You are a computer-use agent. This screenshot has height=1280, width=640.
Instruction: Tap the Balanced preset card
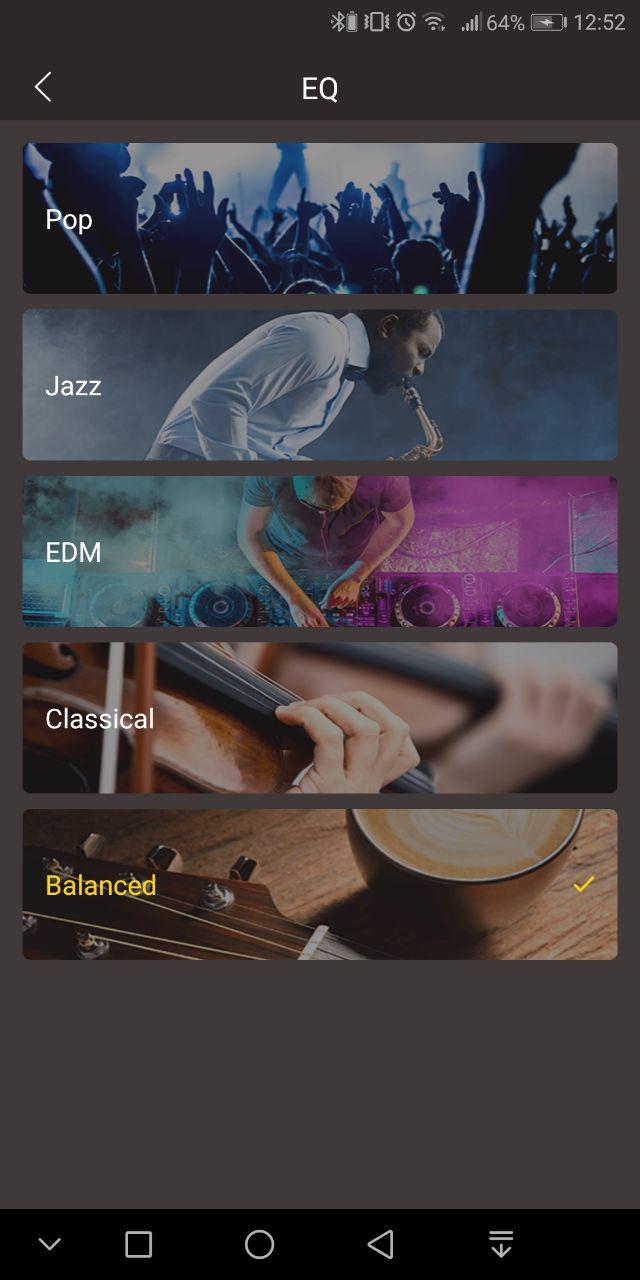click(320, 884)
